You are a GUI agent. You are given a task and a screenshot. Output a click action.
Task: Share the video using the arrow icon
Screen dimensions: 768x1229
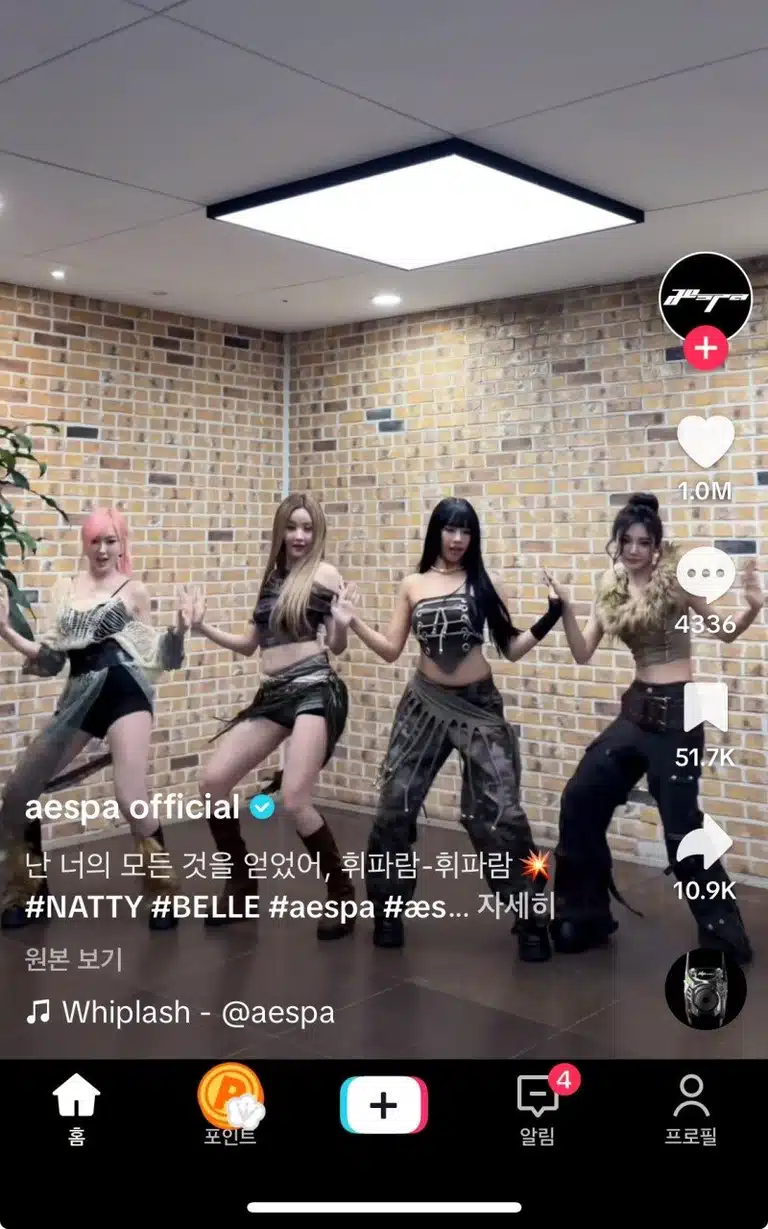click(x=706, y=842)
